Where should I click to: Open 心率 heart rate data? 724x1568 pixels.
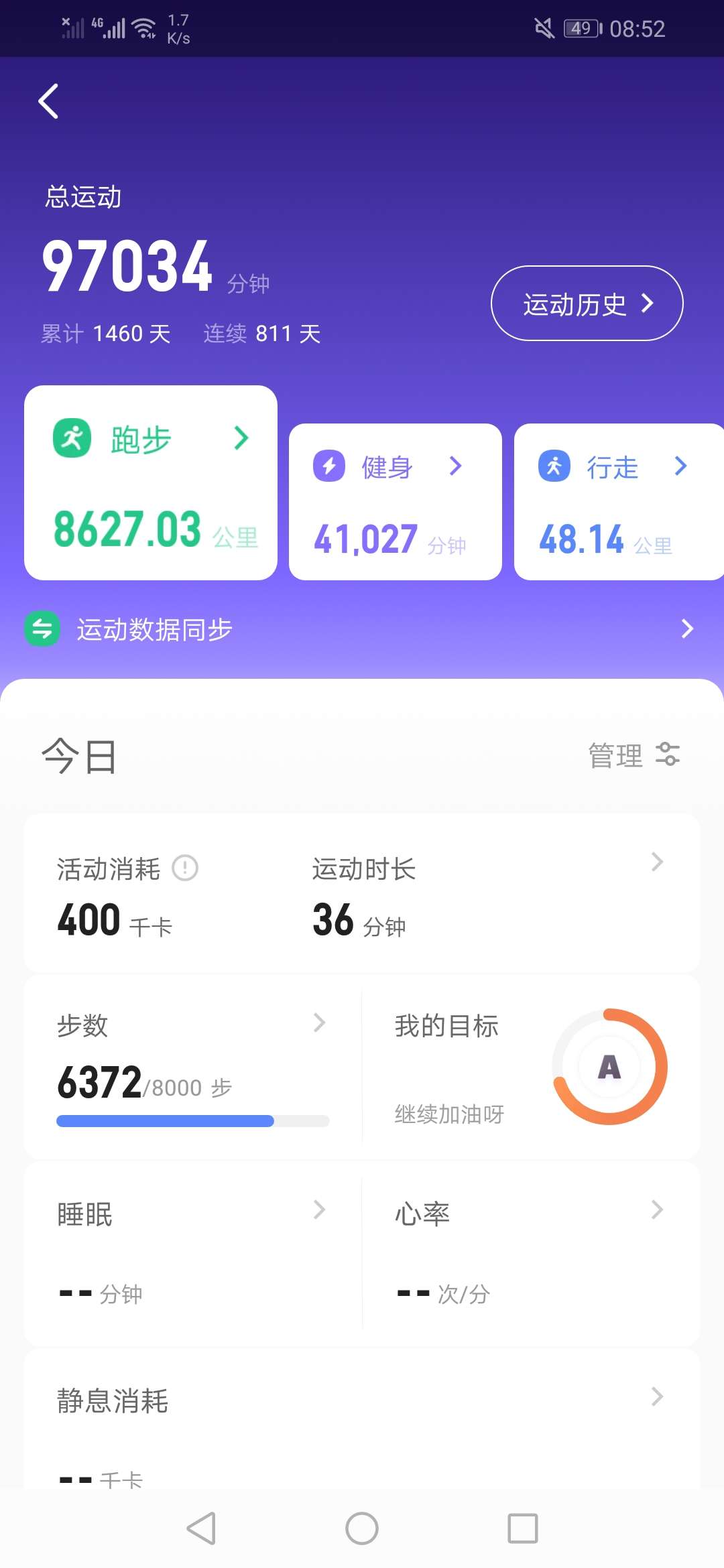click(530, 1252)
